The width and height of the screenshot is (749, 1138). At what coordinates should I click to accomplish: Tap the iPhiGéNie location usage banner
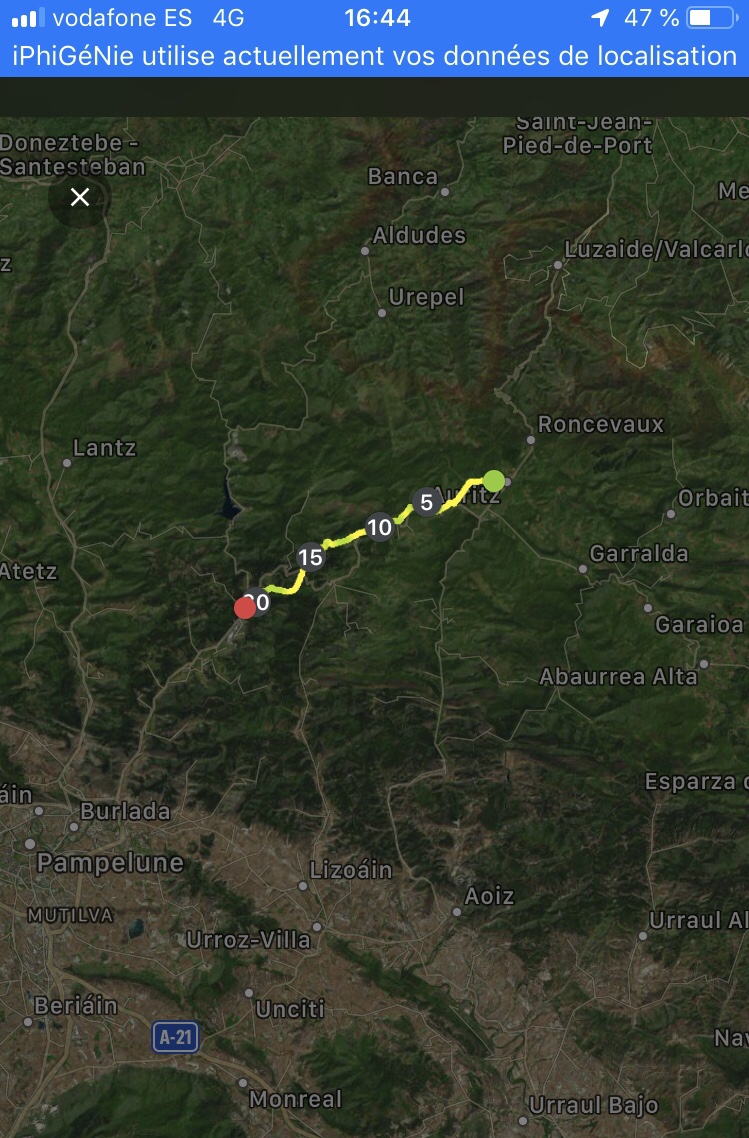pyautogui.click(x=374, y=56)
